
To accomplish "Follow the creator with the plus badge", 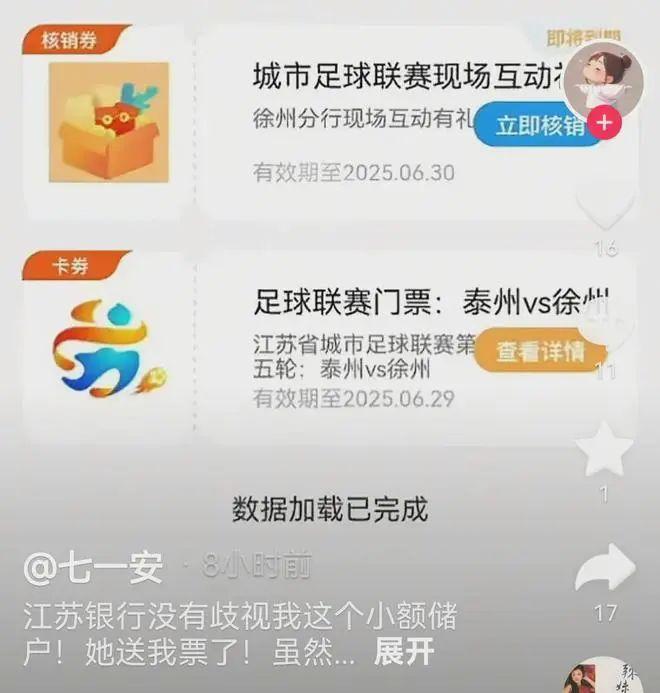I will click(604, 124).
